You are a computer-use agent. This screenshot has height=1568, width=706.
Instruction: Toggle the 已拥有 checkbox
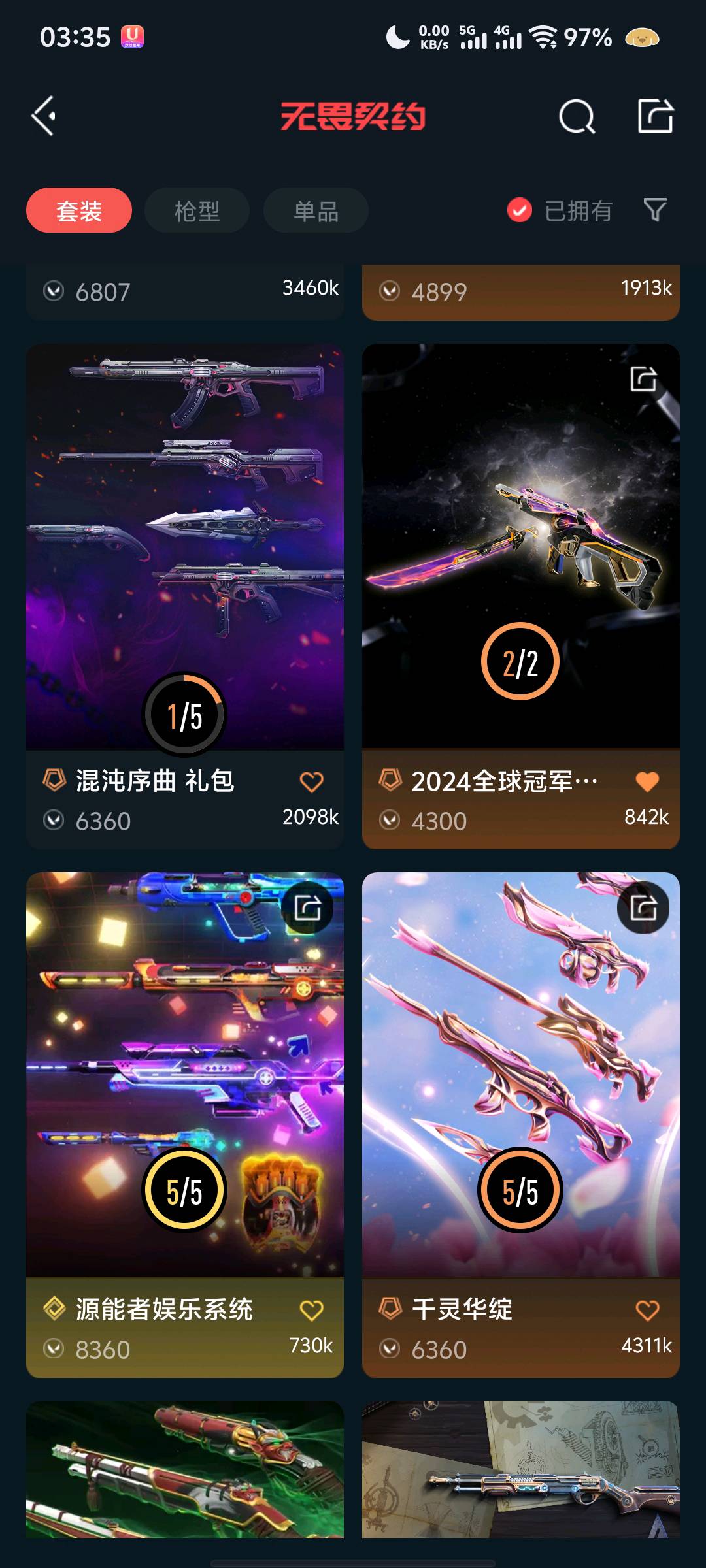(x=520, y=210)
